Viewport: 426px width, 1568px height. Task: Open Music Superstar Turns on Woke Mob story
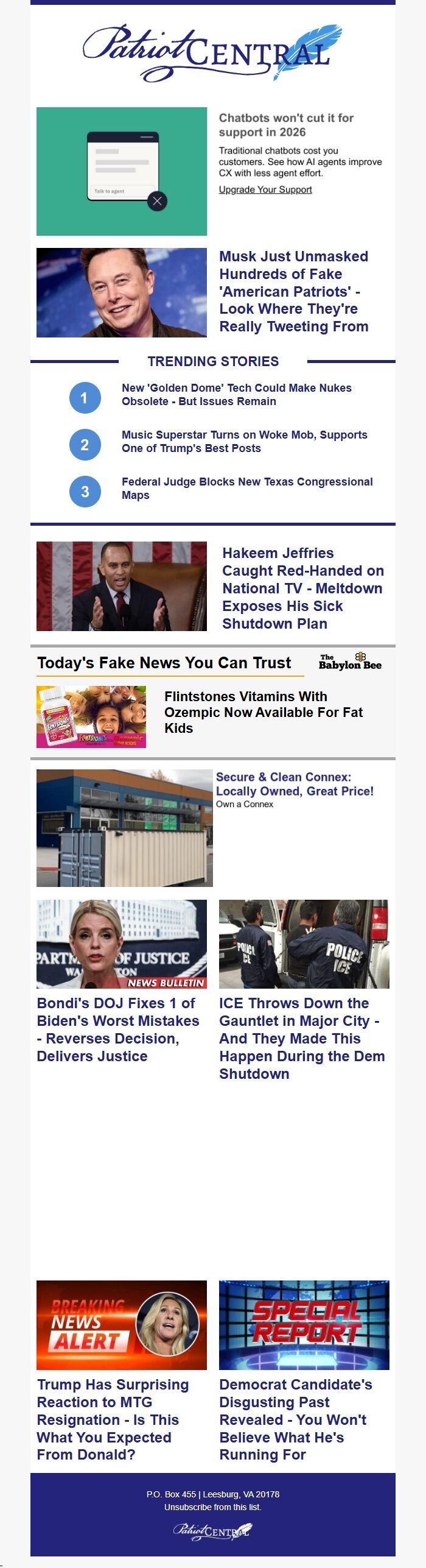tap(244, 442)
